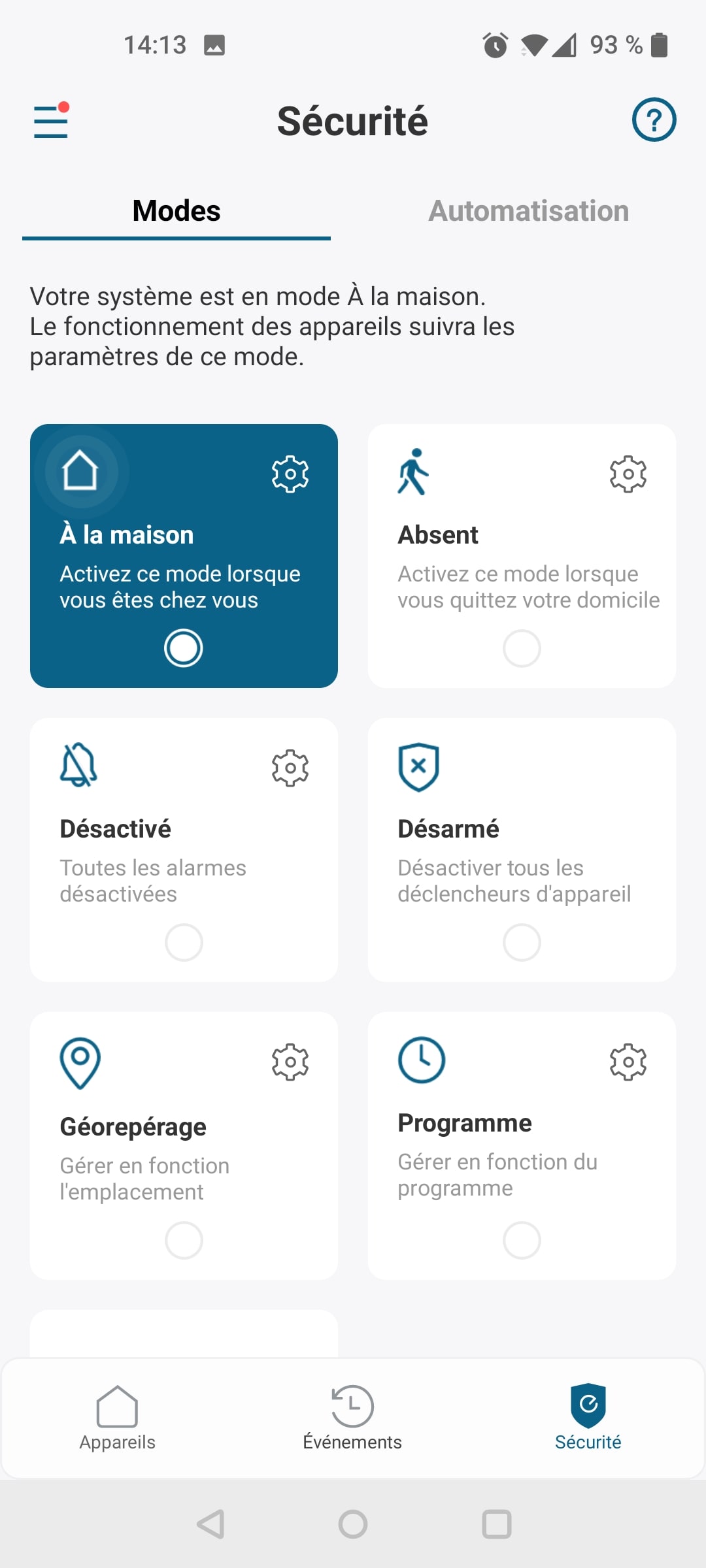Open settings gear for Programme mode
The width and height of the screenshot is (706, 1568).
pyautogui.click(x=628, y=1062)
